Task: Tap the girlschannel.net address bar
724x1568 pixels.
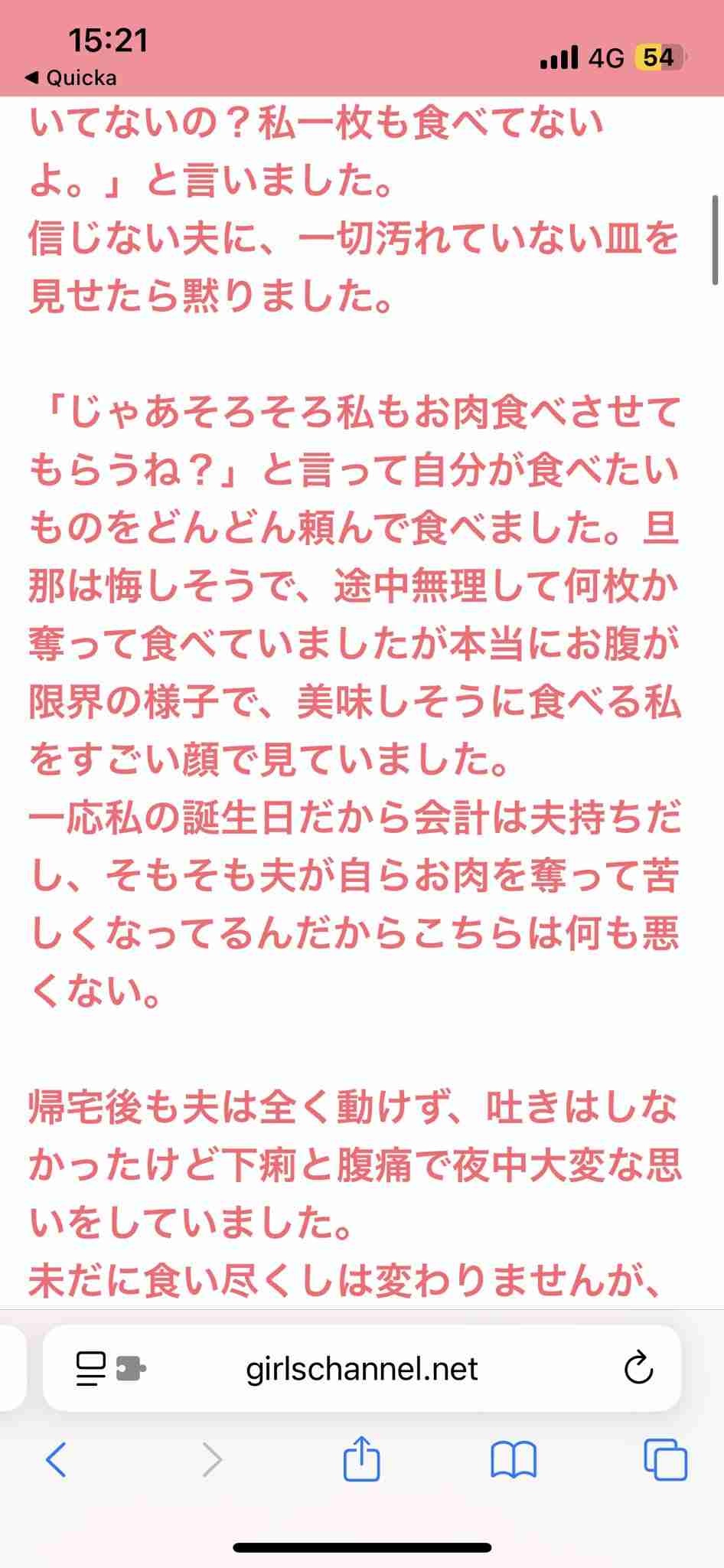Action: point(361,1369)
